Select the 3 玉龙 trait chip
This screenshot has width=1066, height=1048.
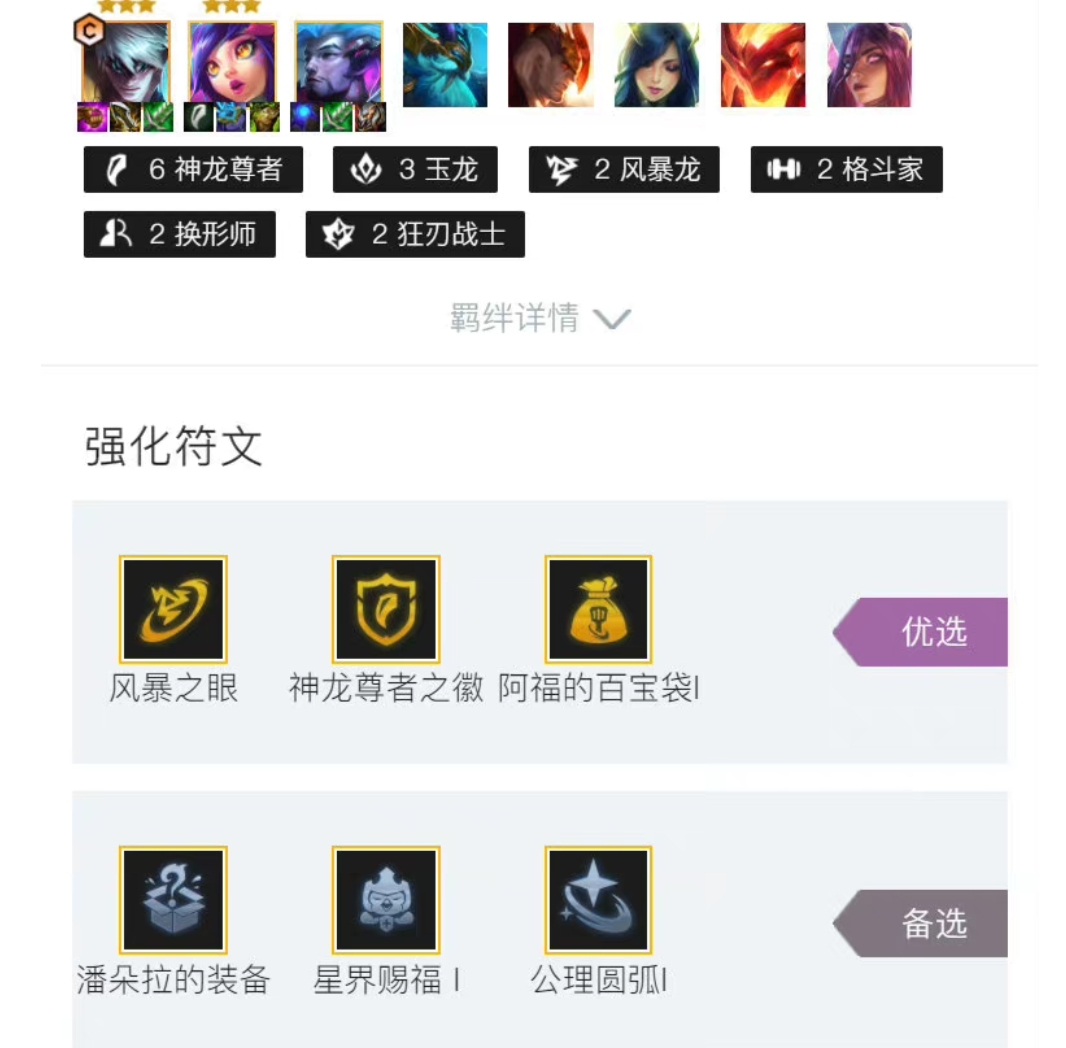(x=415, y=170)
